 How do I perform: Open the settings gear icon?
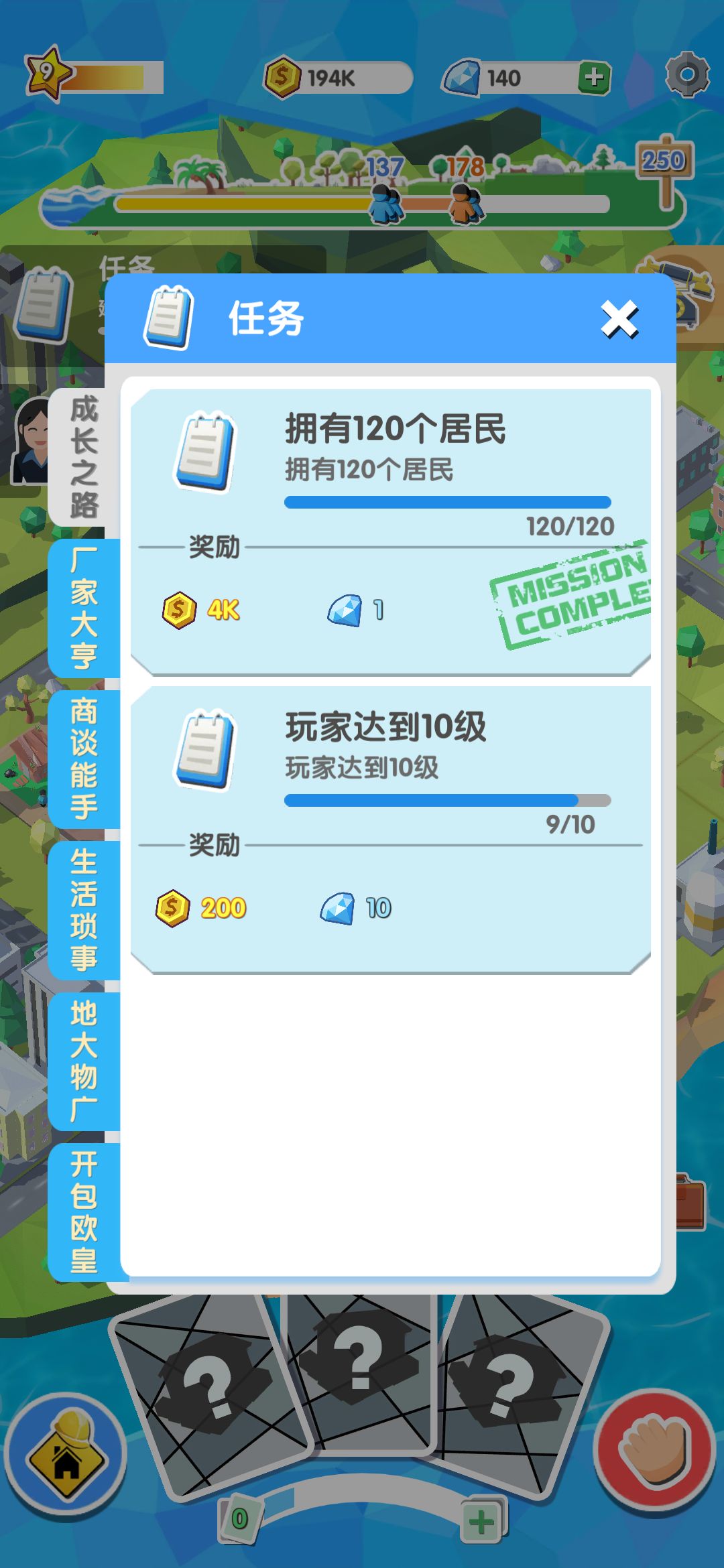coord(688,74)
